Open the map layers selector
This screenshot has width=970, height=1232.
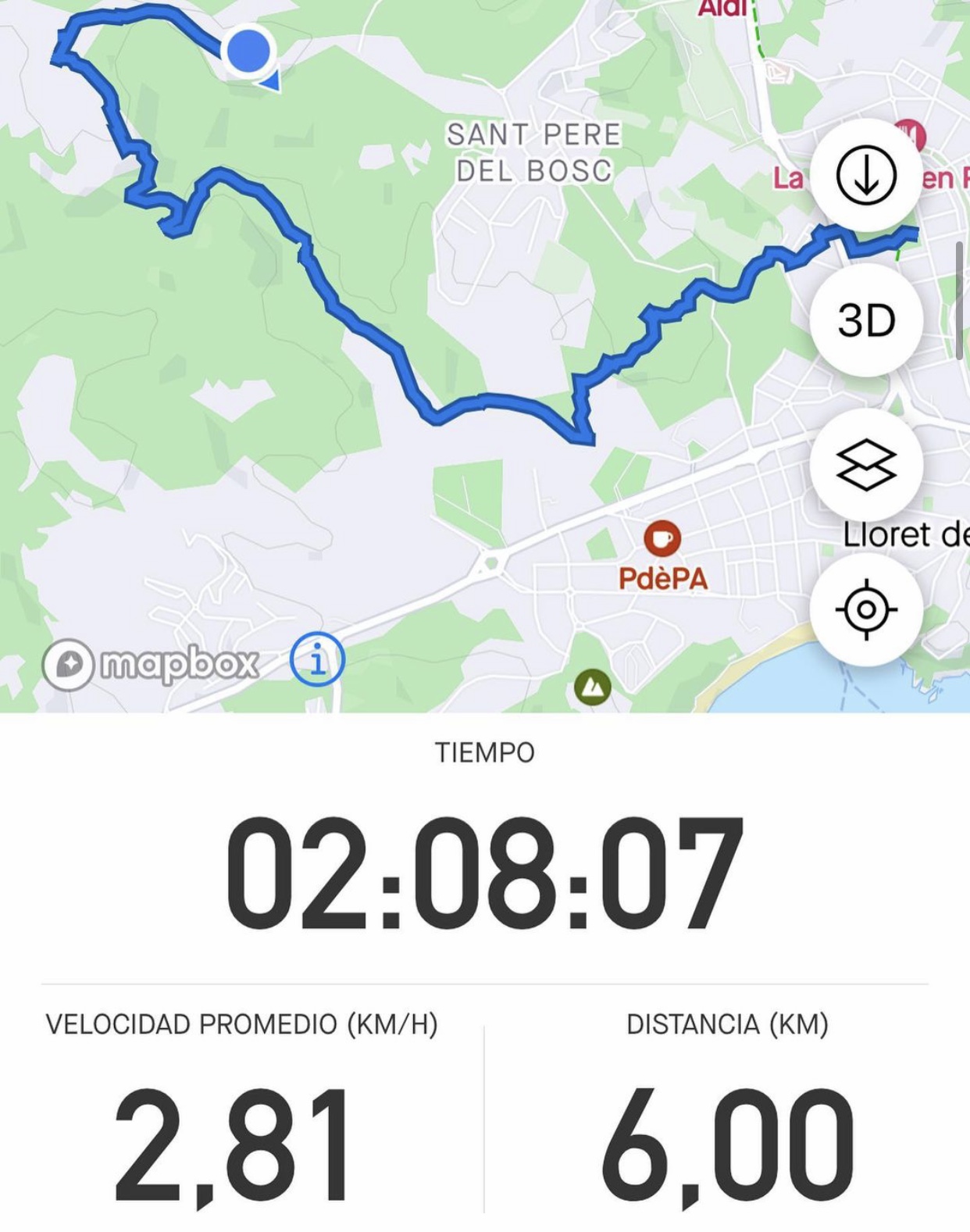coord(866,465)
